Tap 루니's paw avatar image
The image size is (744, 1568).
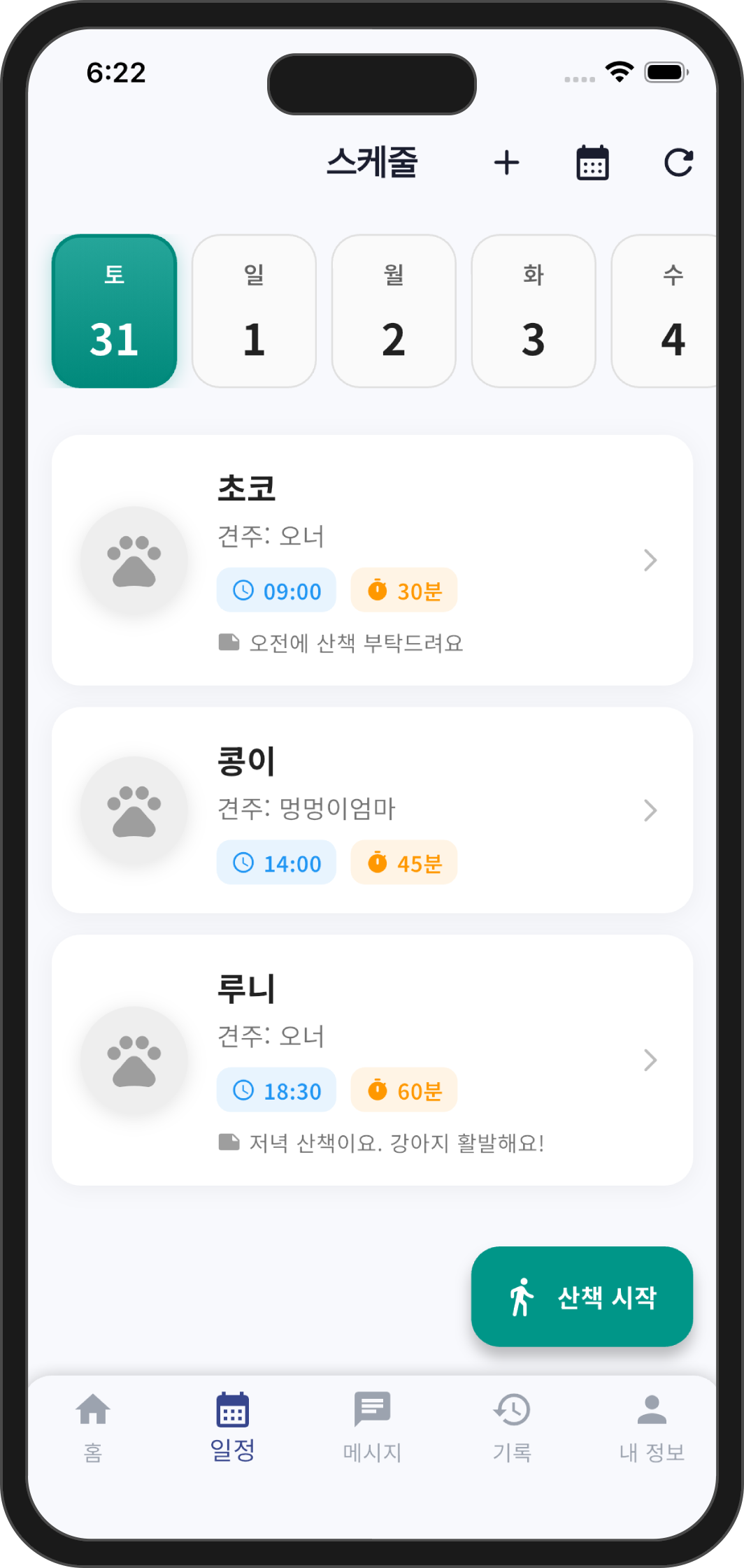point(134,1062)
